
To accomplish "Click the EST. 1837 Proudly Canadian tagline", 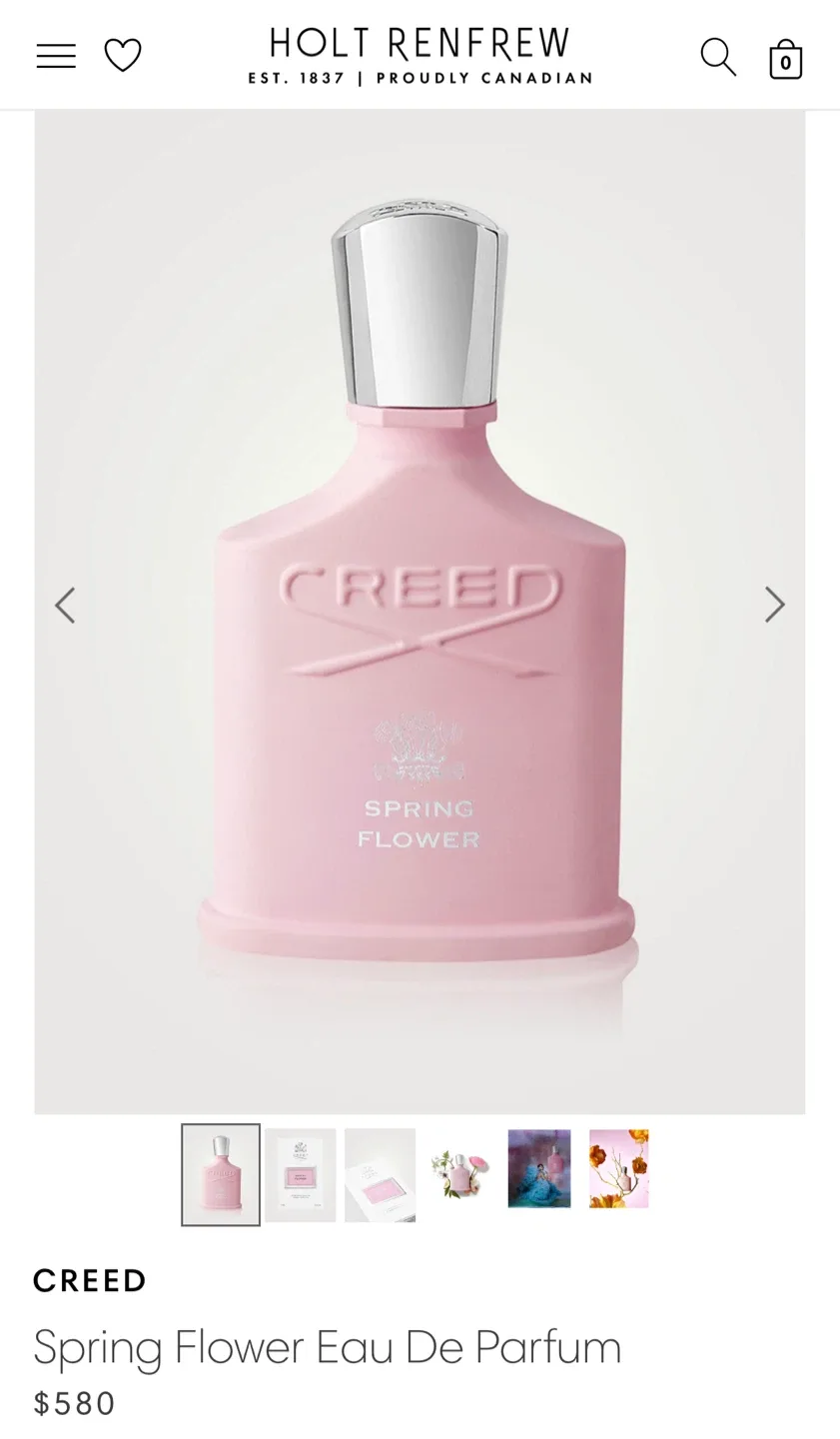I will [x=420, y=76].
